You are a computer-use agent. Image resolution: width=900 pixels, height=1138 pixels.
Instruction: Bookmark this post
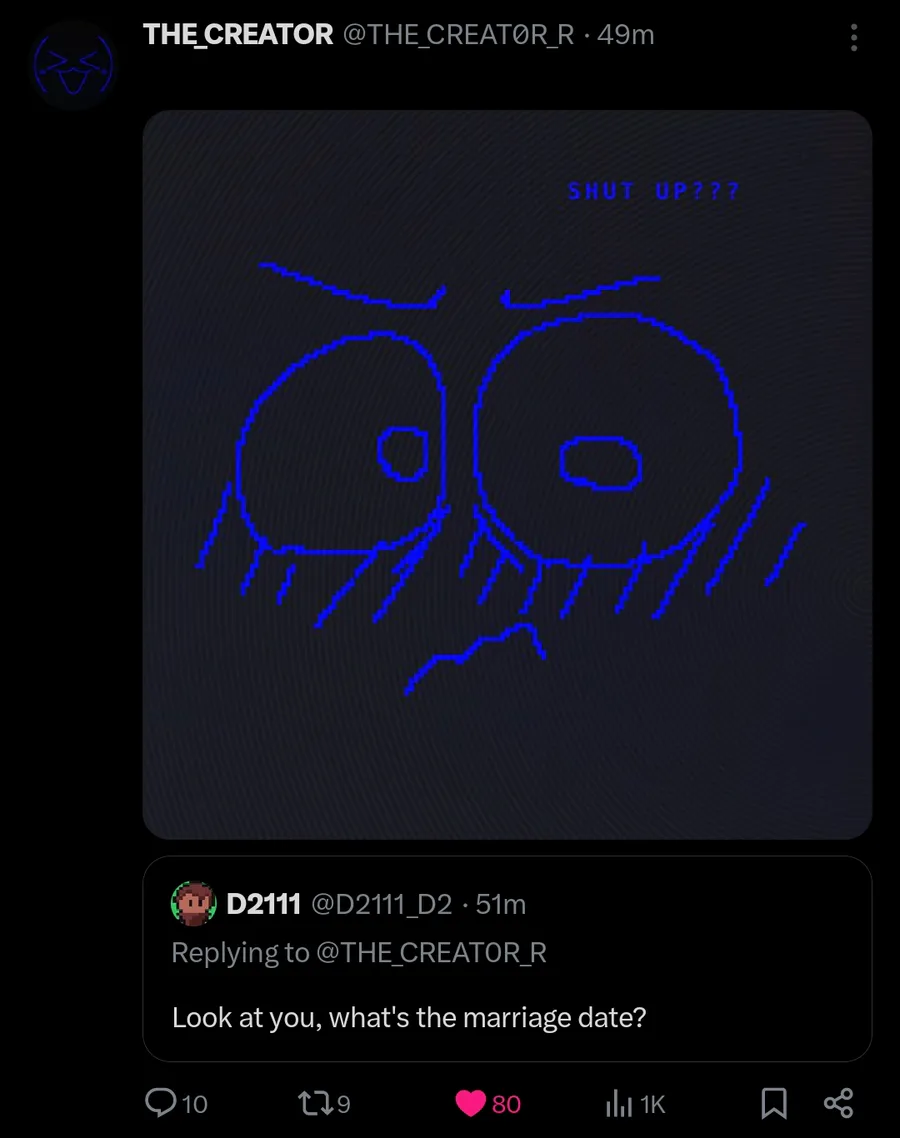[x=773, y=1103]
